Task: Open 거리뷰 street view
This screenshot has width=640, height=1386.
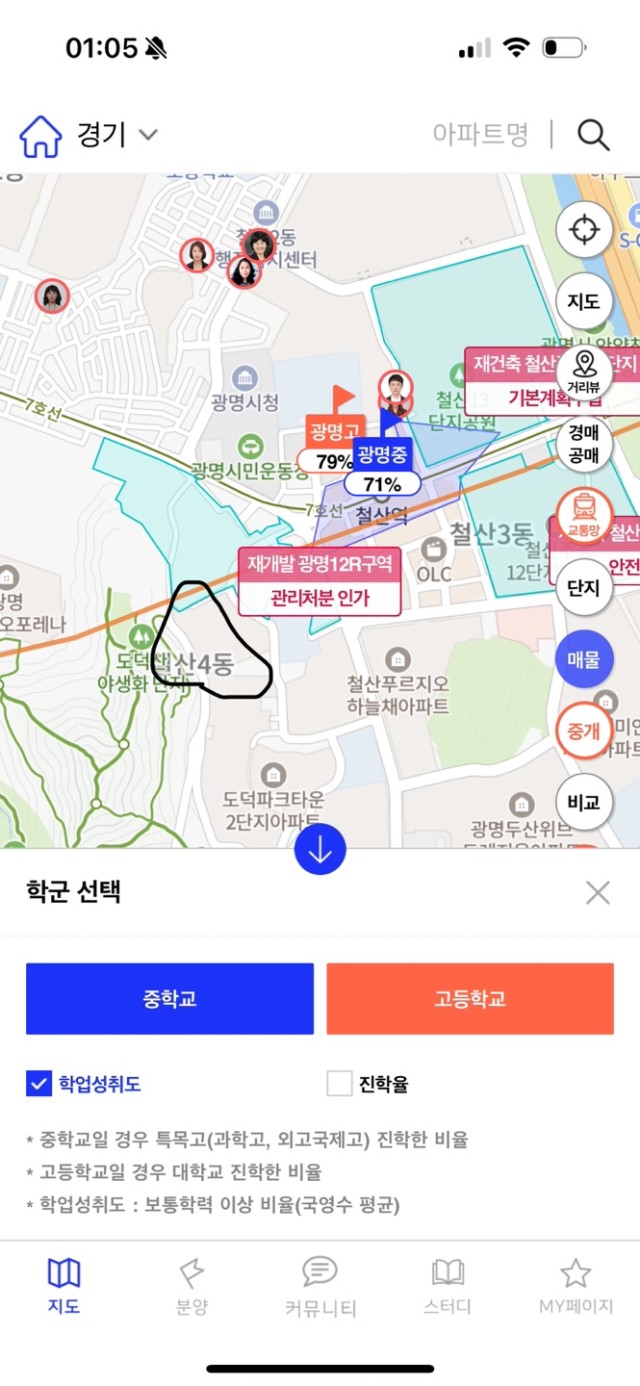Action: click(x=584, y=371)
